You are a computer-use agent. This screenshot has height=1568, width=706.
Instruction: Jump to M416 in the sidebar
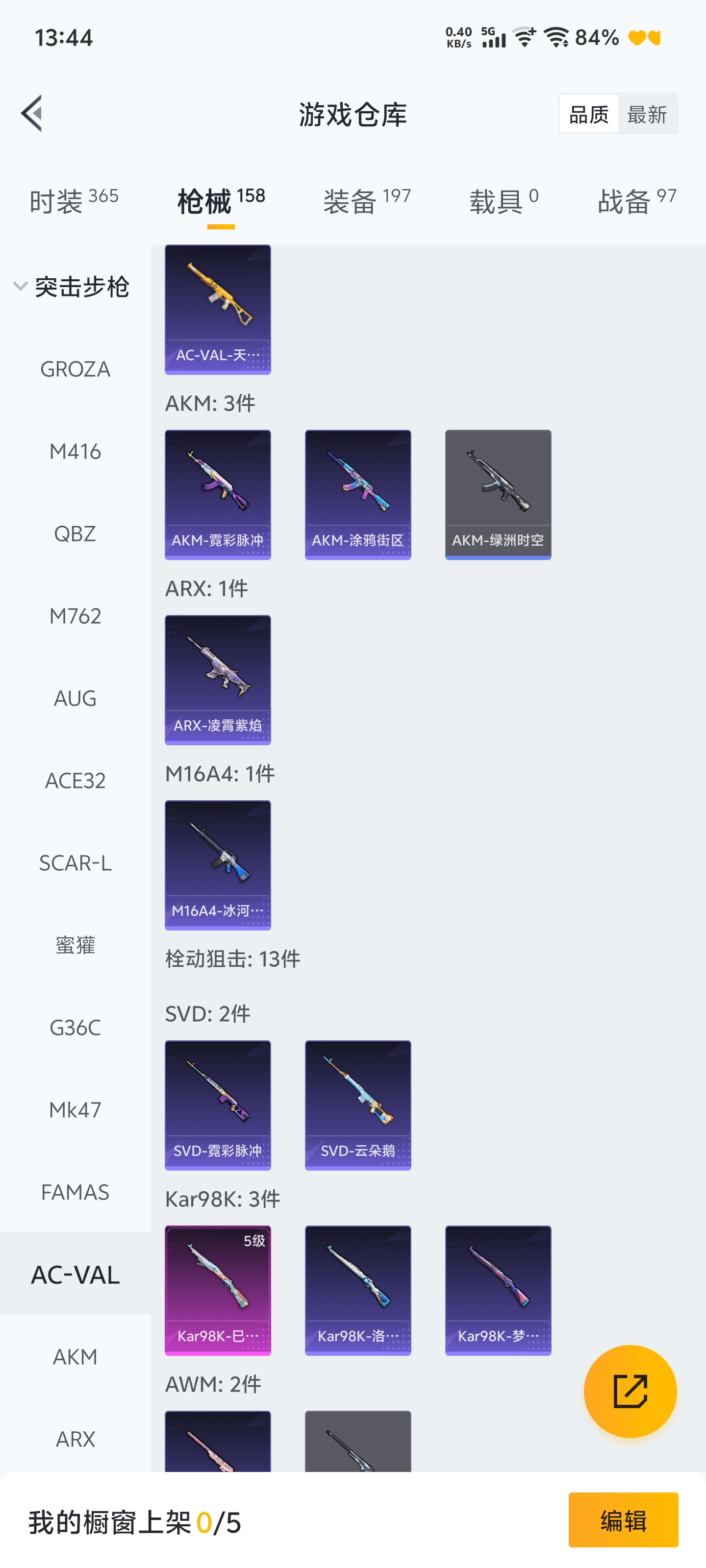click(x=75, y=452)
